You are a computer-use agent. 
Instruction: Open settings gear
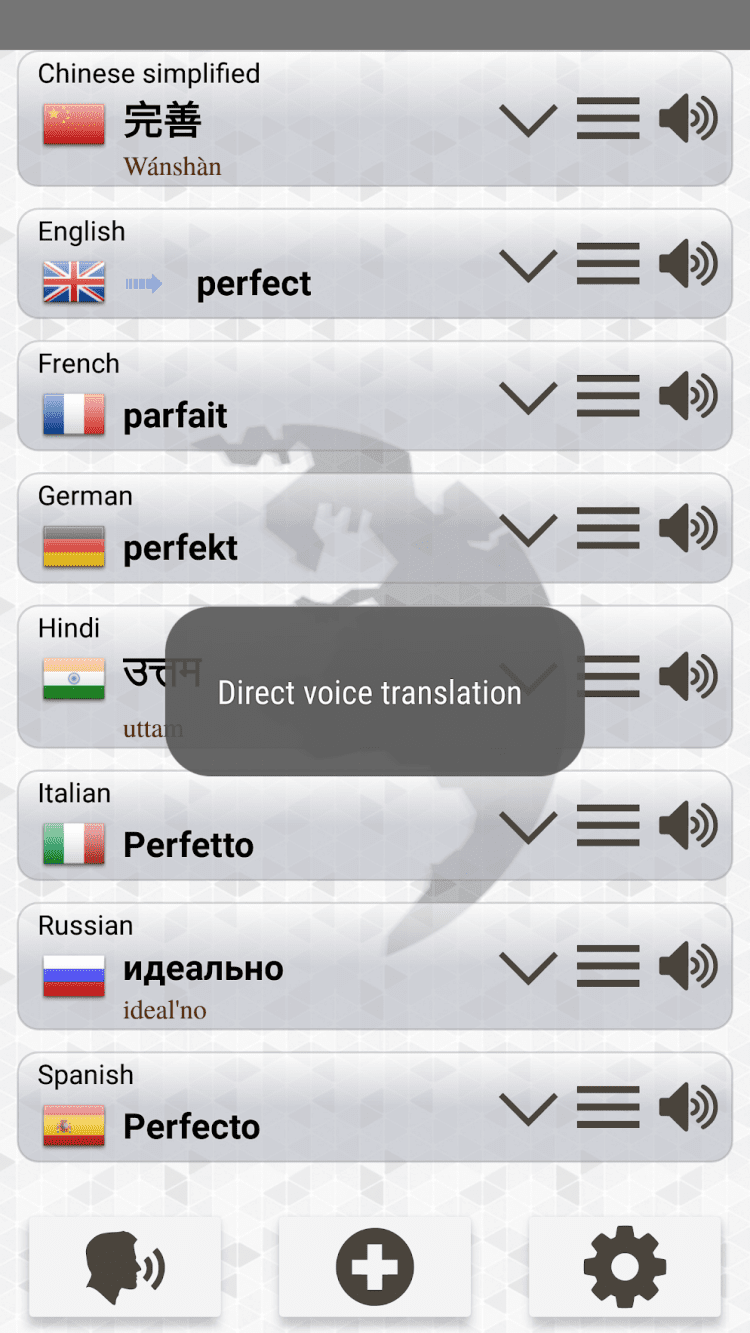coord(624,1267)
